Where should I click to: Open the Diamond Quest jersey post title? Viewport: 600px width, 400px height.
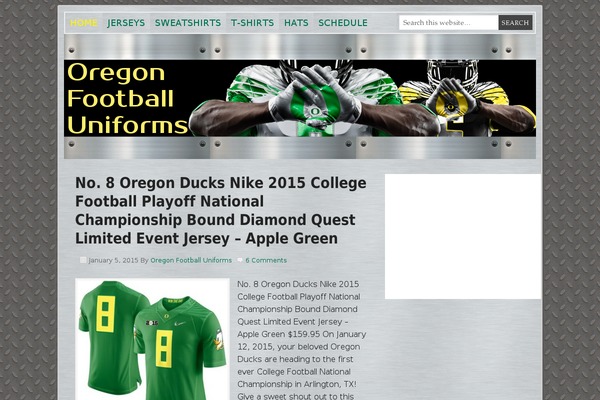click(x=220, y=211)
